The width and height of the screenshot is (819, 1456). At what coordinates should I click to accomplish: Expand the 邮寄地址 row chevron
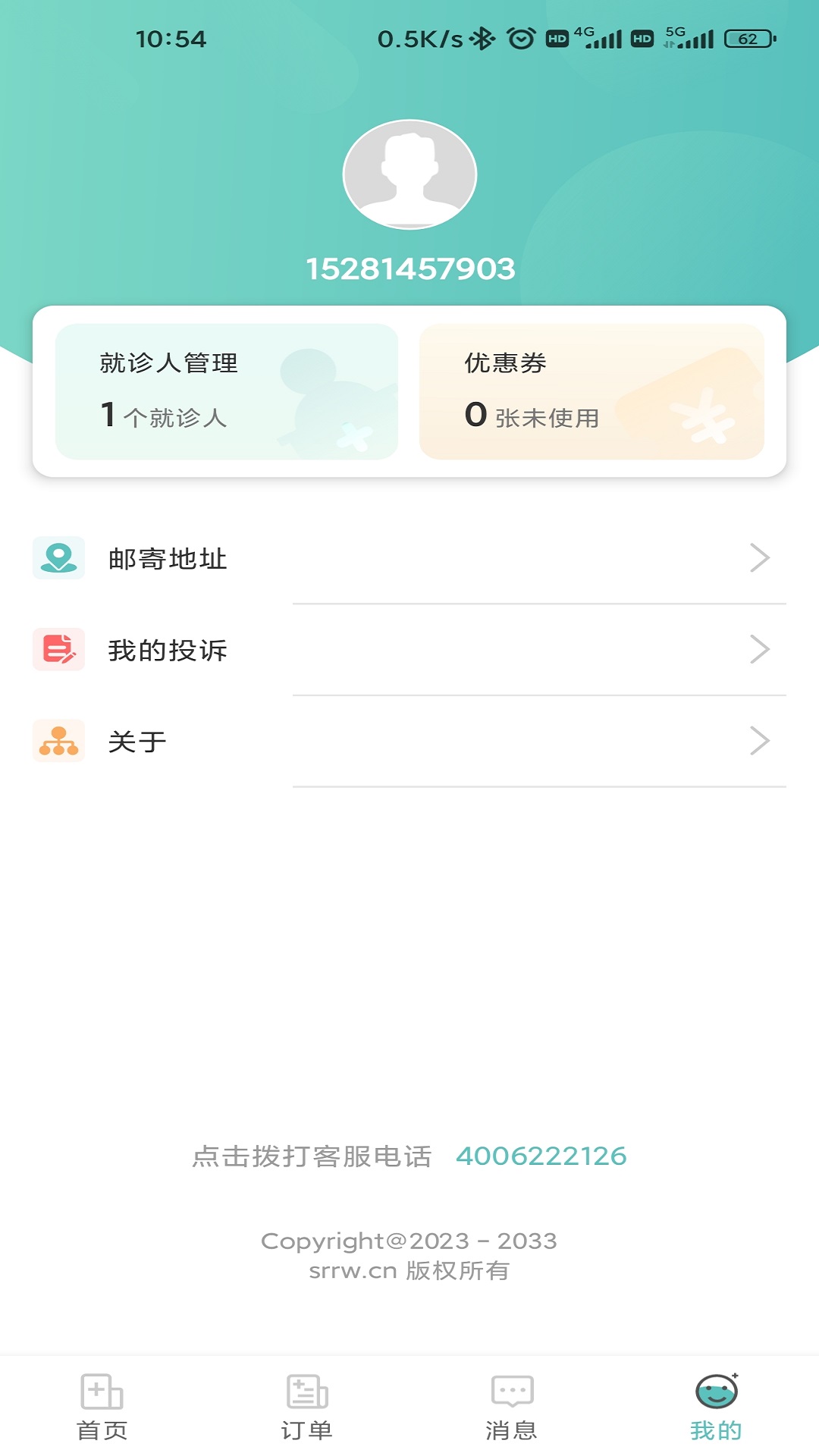coord(761,559)
